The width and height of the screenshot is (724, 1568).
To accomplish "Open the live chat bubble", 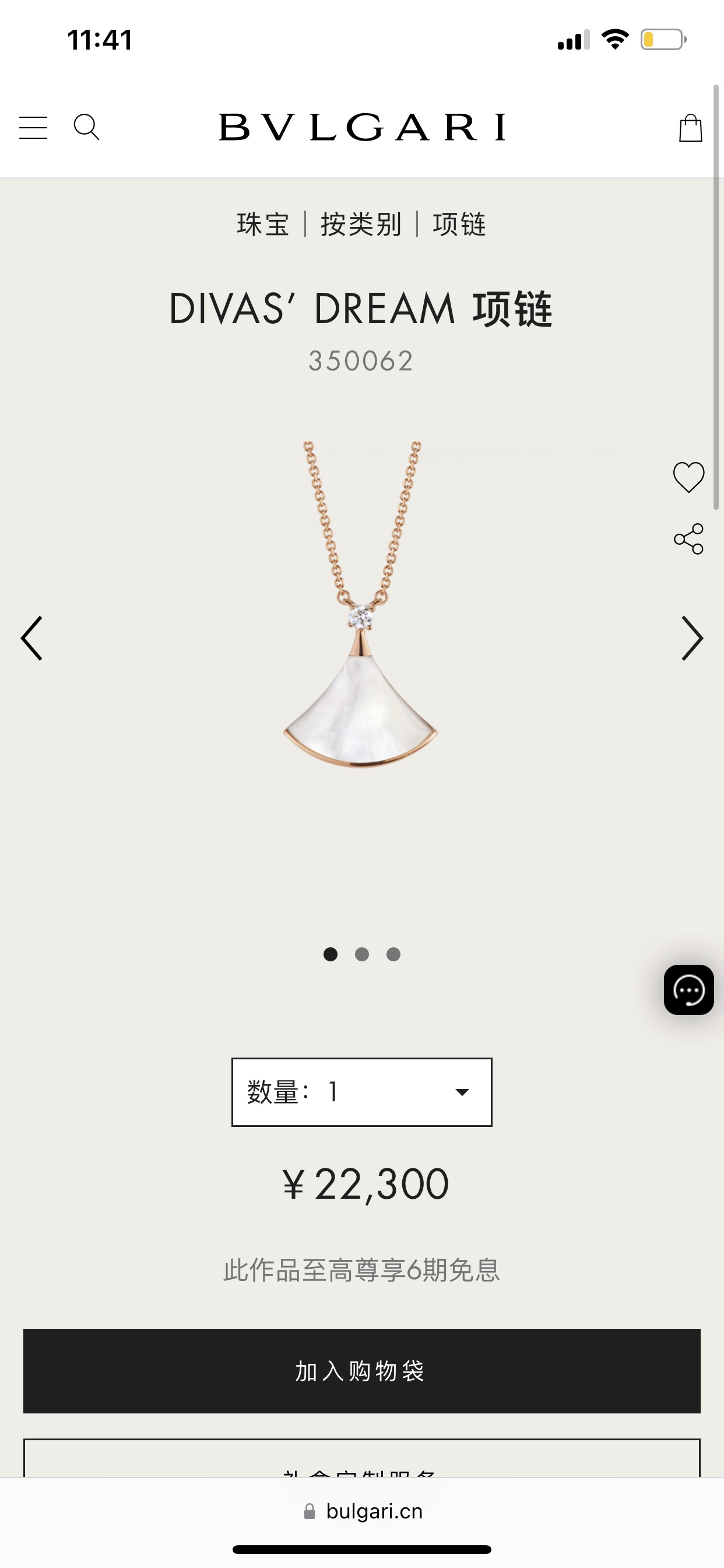I will 688,990.
